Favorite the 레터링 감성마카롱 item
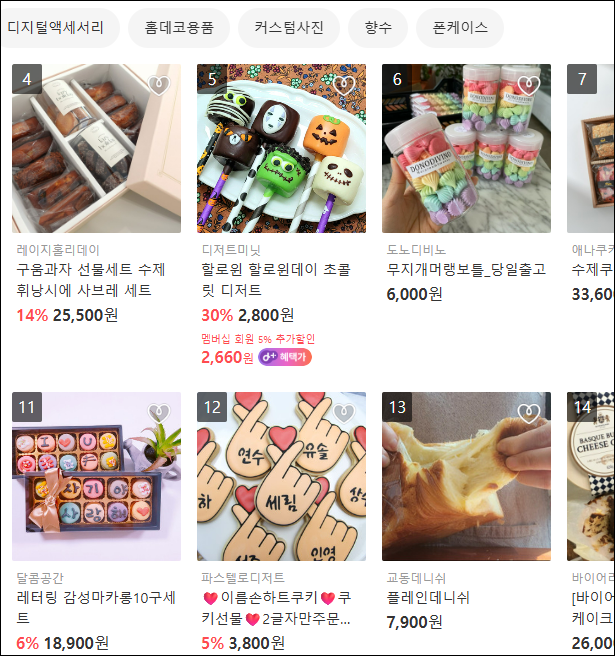Viewport: 615px width, 656px height. [158, 413]
